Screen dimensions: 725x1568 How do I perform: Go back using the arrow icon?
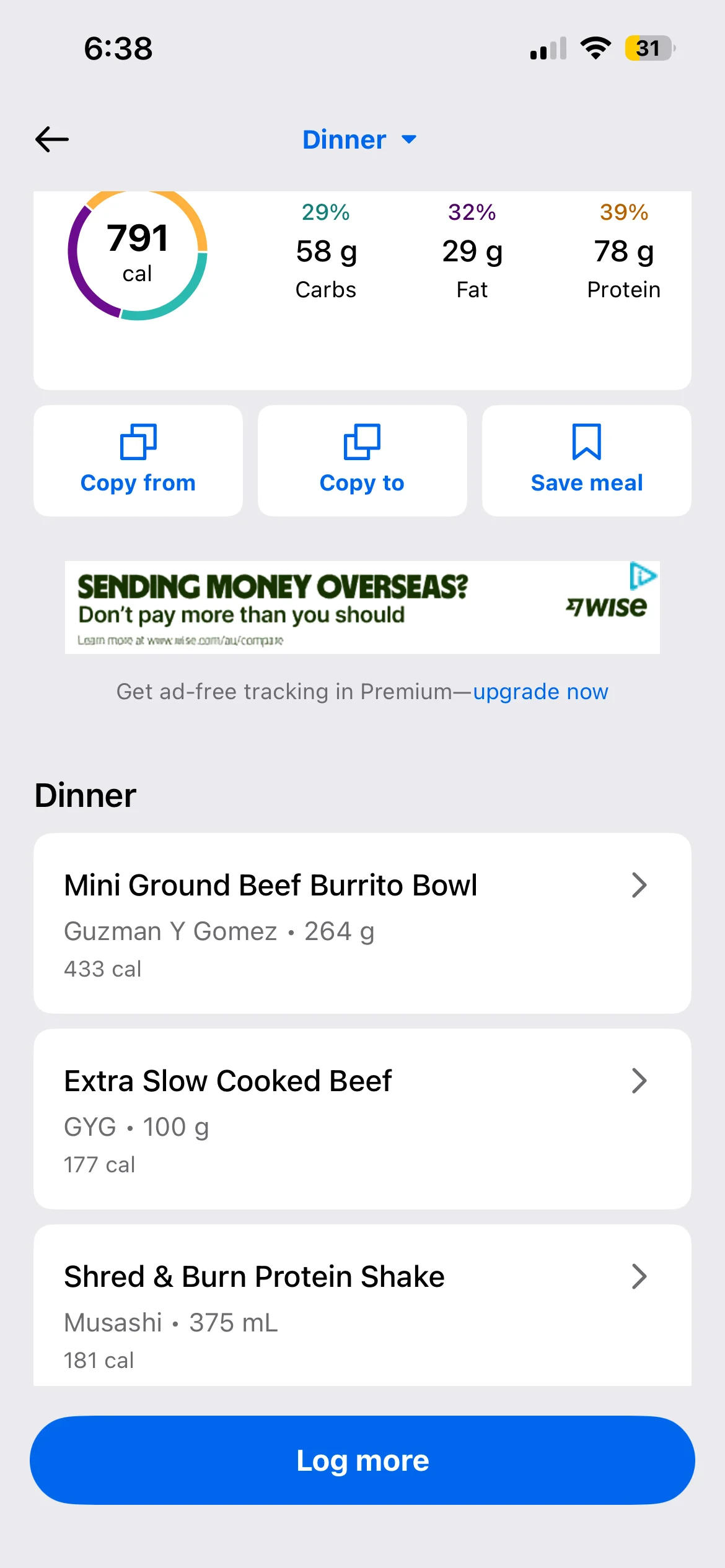click(52, 139)
